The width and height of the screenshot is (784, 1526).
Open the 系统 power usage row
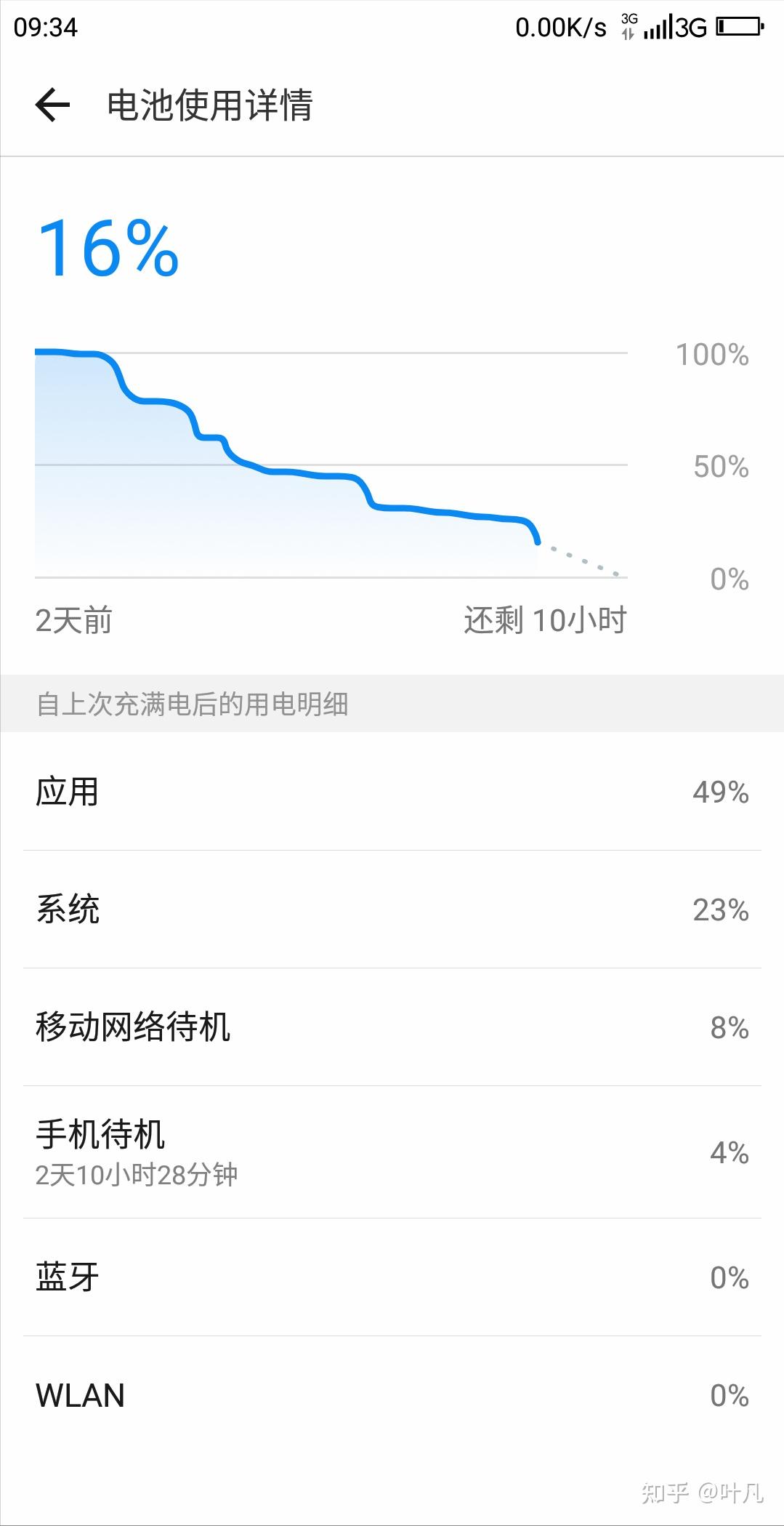392,909
